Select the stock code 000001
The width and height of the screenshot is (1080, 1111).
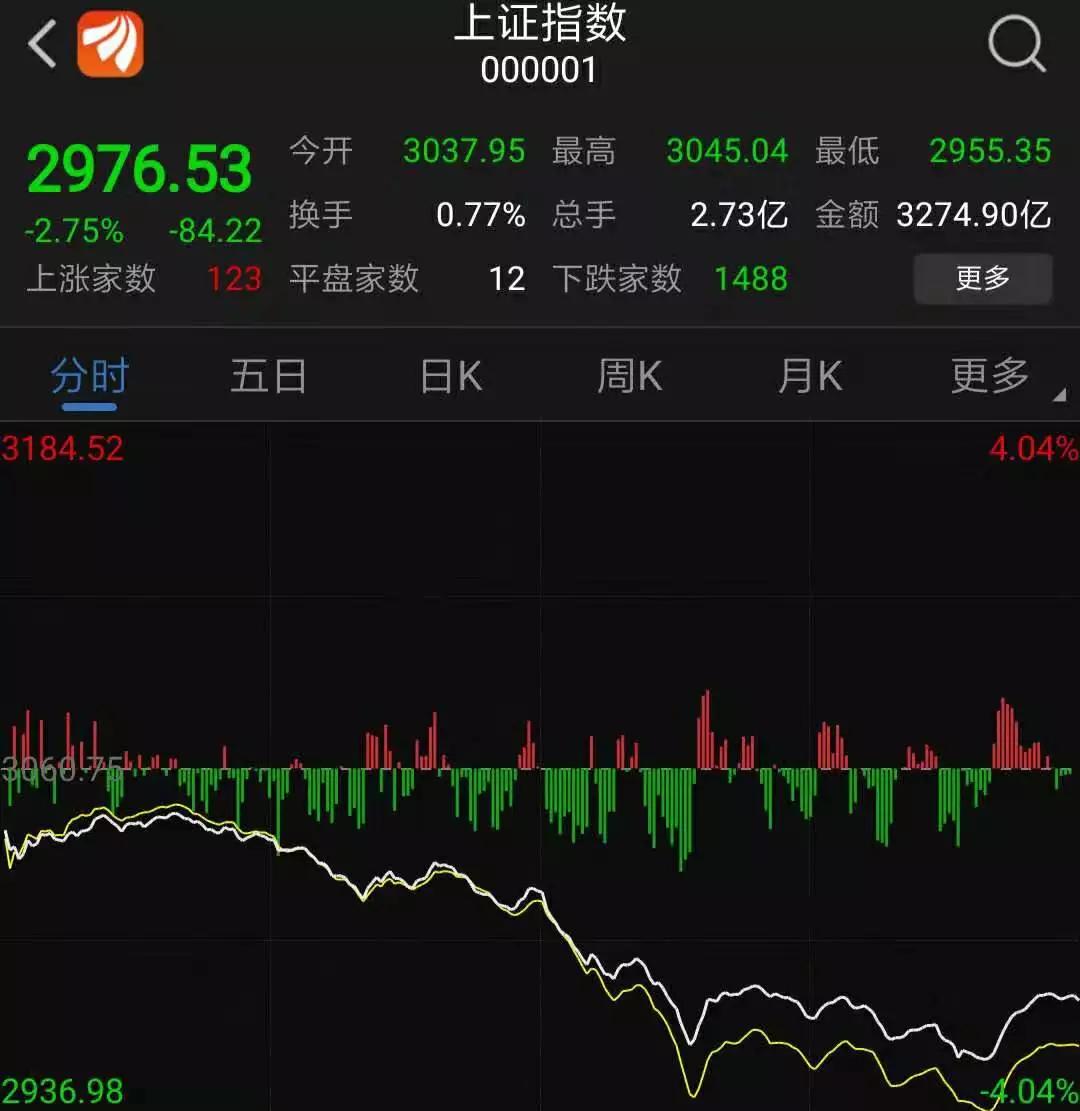click(x=540, y=70)
